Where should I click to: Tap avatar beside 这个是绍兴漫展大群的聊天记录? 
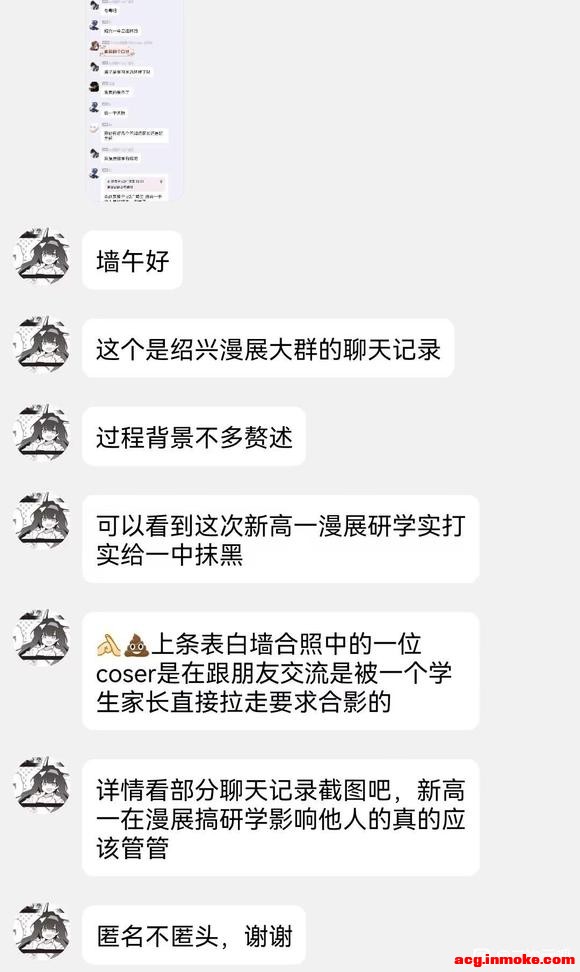(x=41, y=344)
